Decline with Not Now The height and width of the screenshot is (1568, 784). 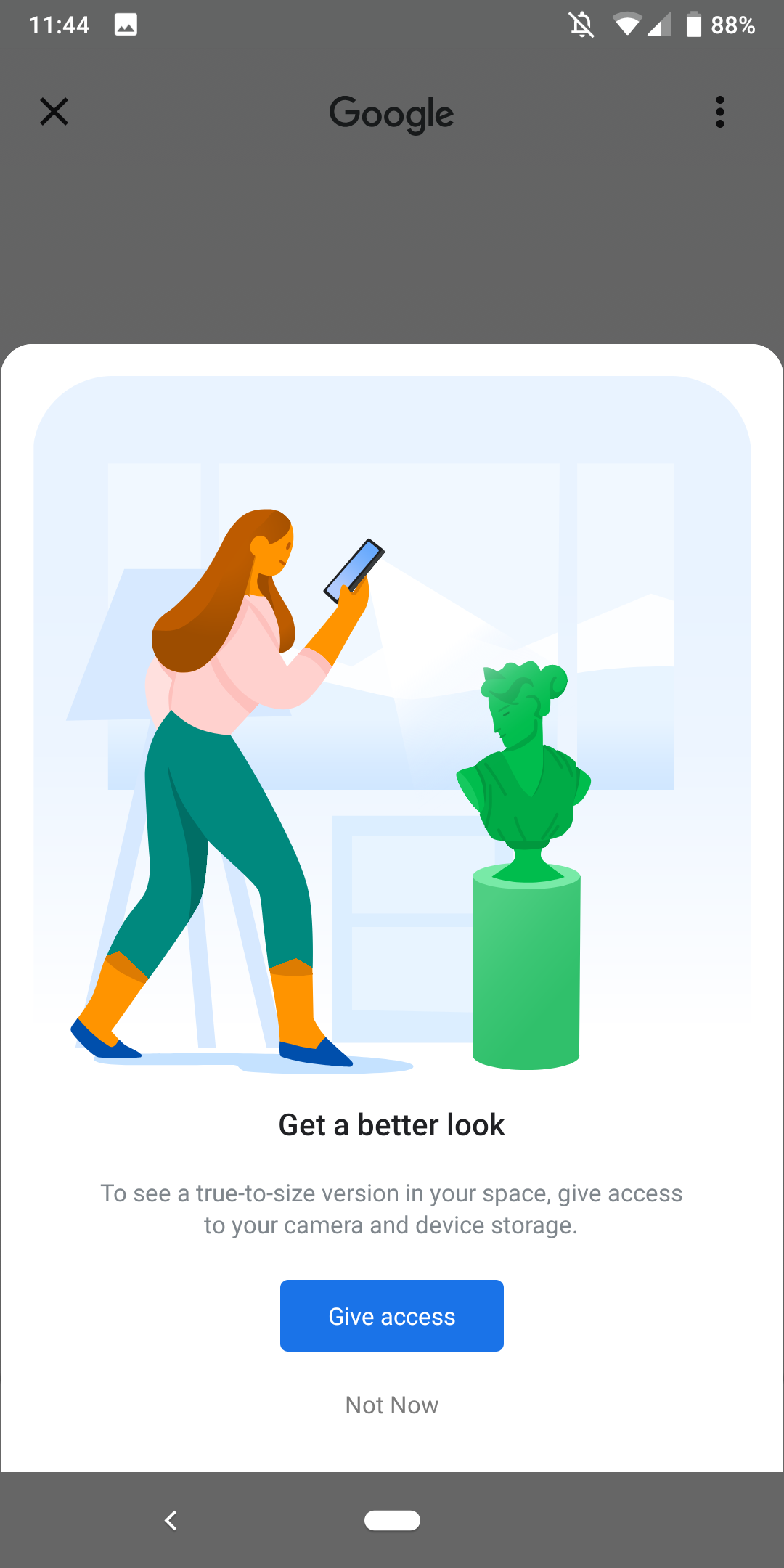392,1405
